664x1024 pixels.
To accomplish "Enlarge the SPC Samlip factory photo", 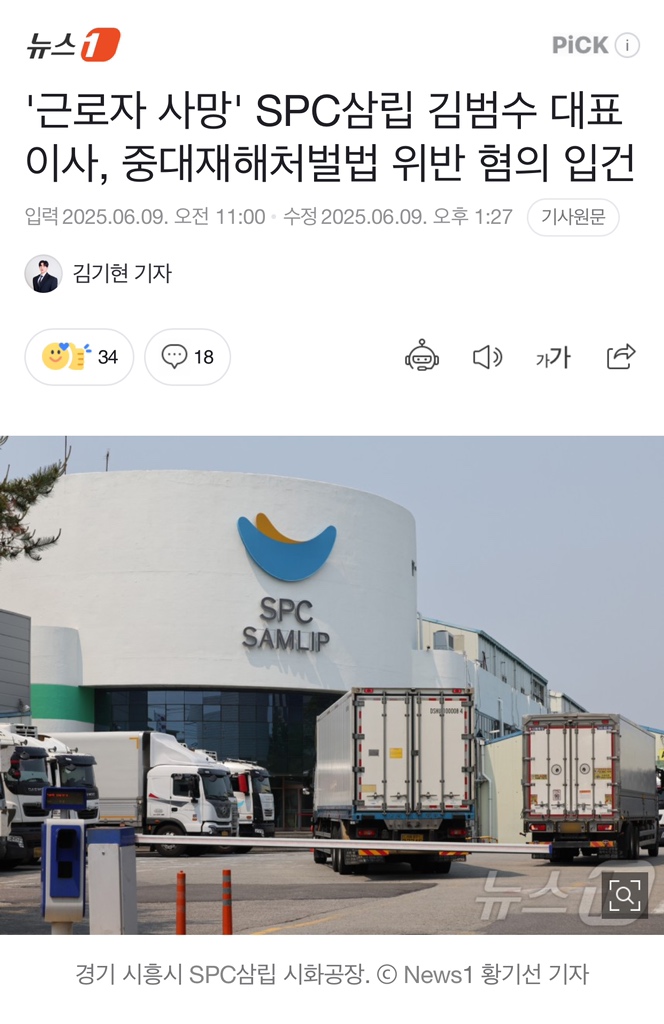I will coord(625,895).
